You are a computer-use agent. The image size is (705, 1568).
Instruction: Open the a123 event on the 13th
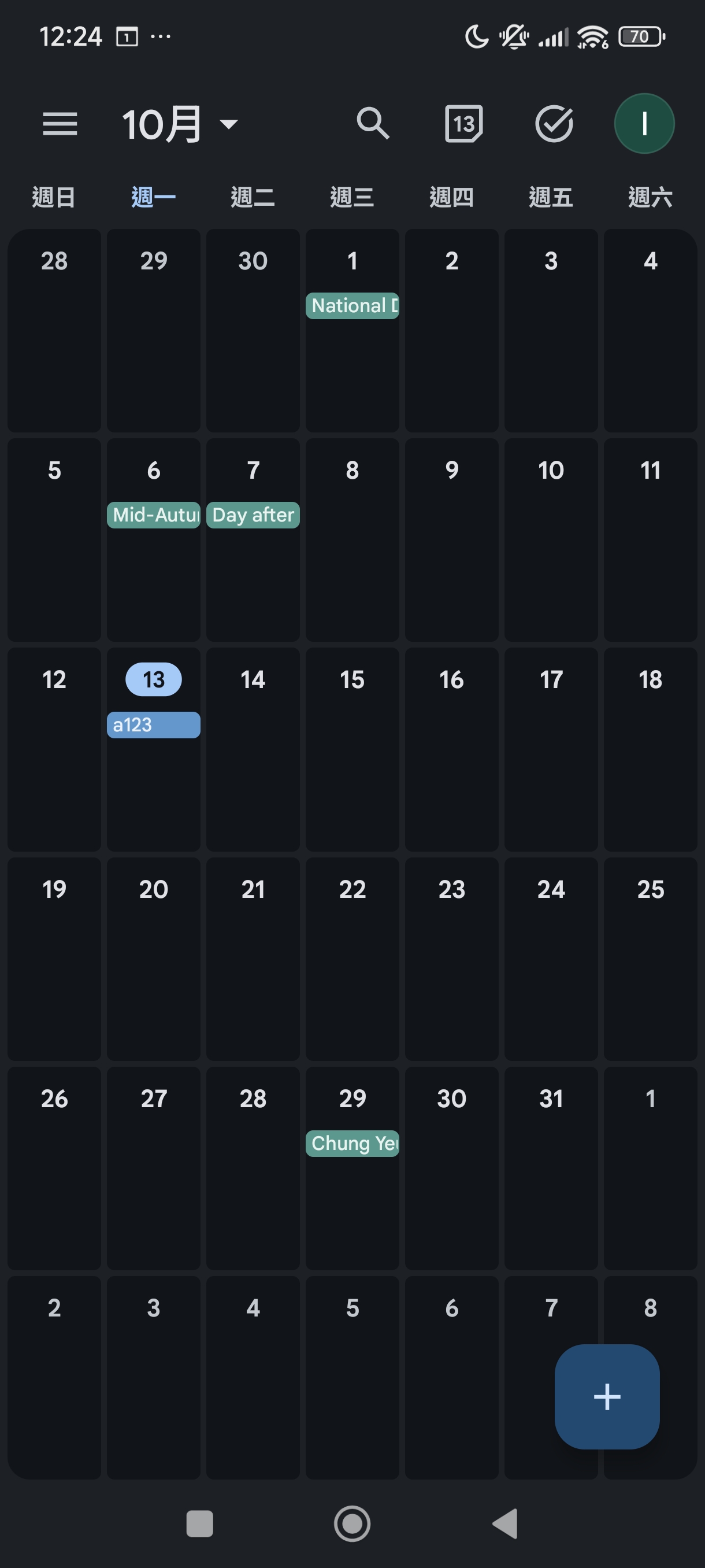(153, 724)
